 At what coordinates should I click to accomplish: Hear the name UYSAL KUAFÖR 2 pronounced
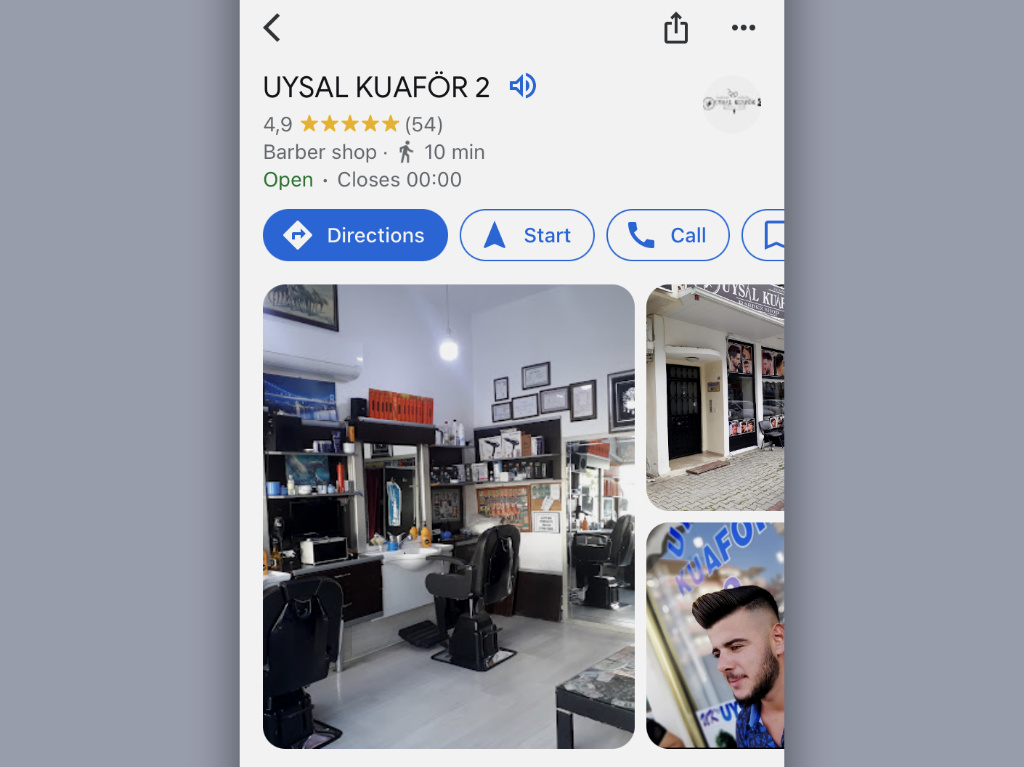tap(522, 86)
